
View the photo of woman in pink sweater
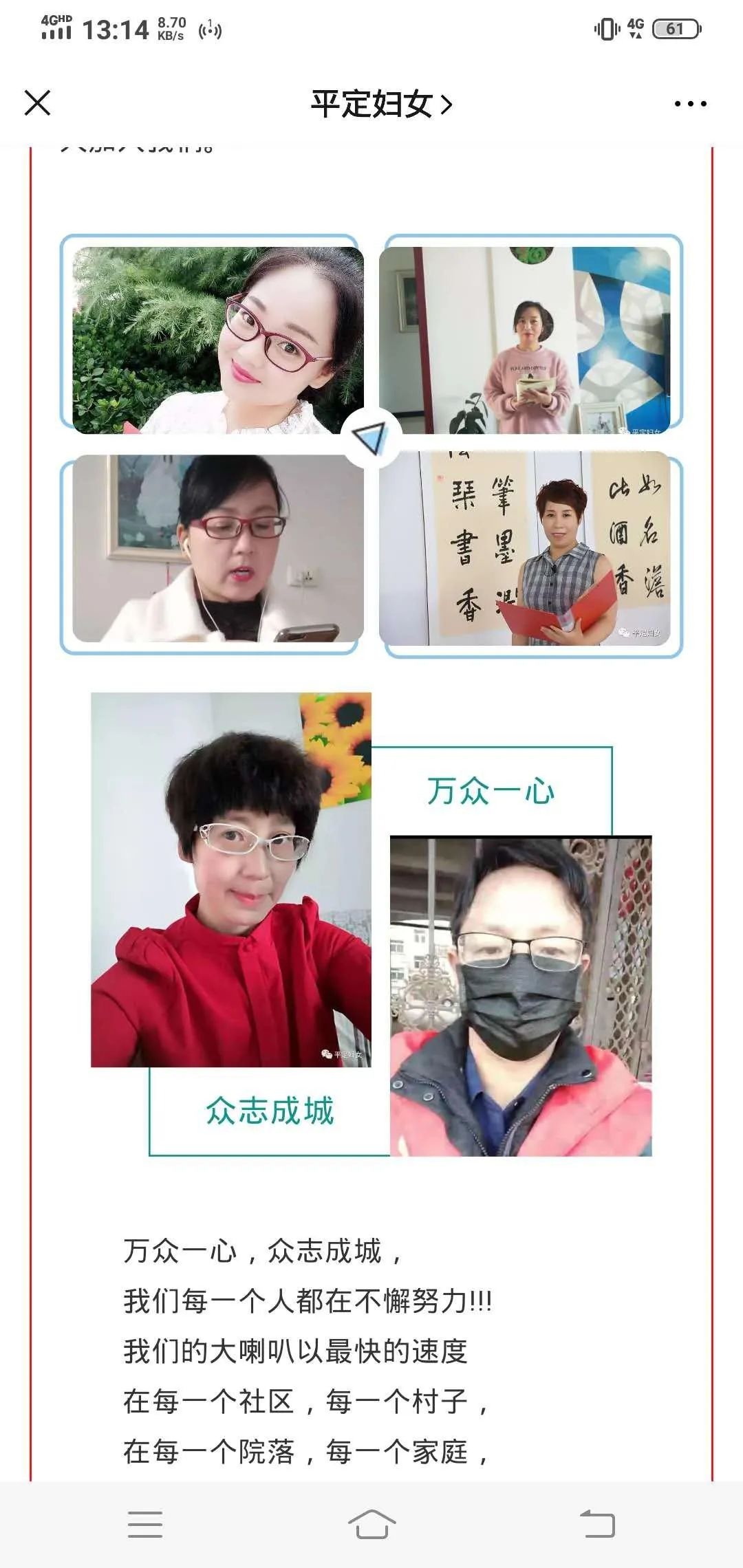click(x=524, y=340)
